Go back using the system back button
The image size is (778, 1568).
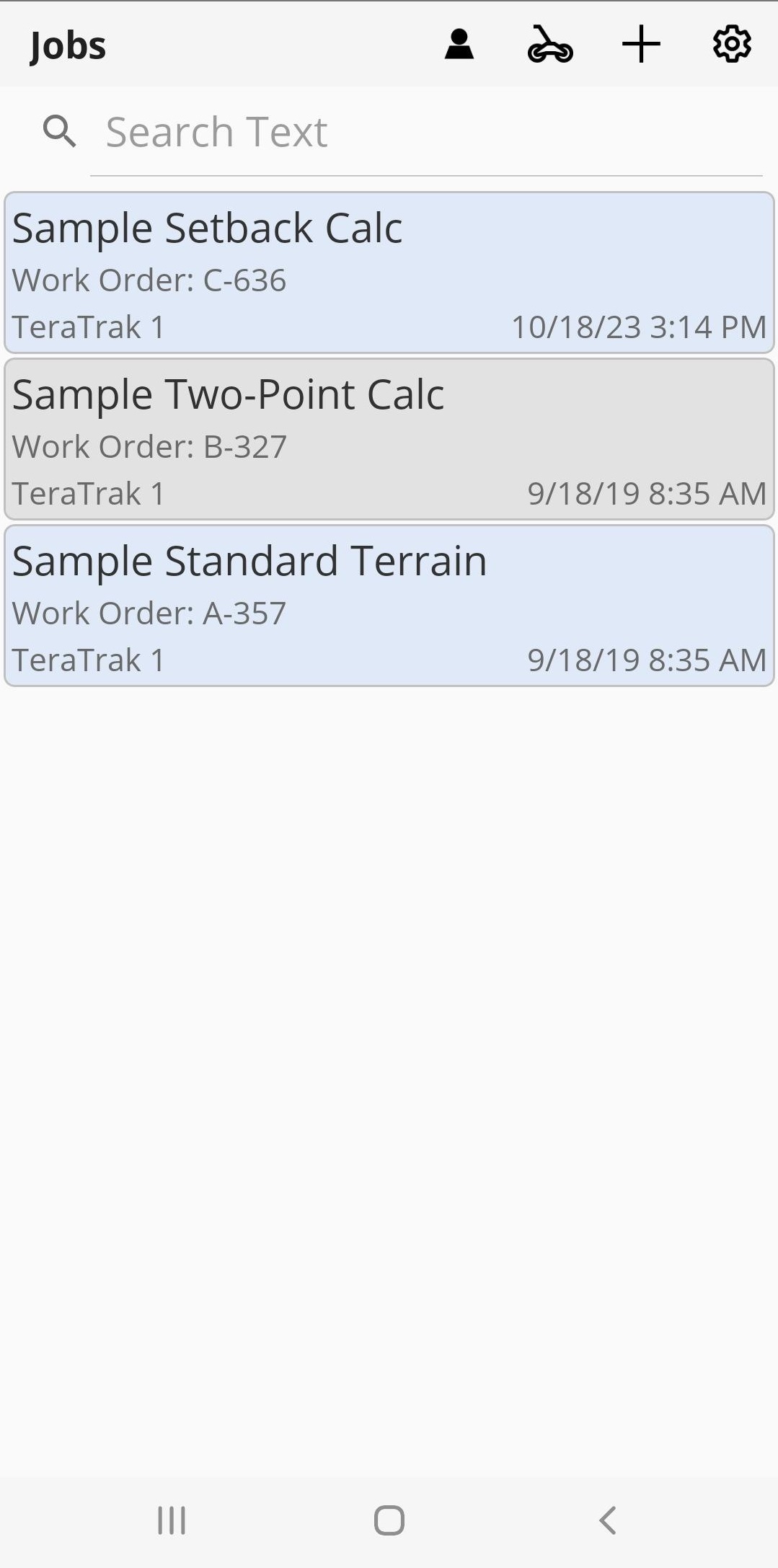click(607, 1520)
